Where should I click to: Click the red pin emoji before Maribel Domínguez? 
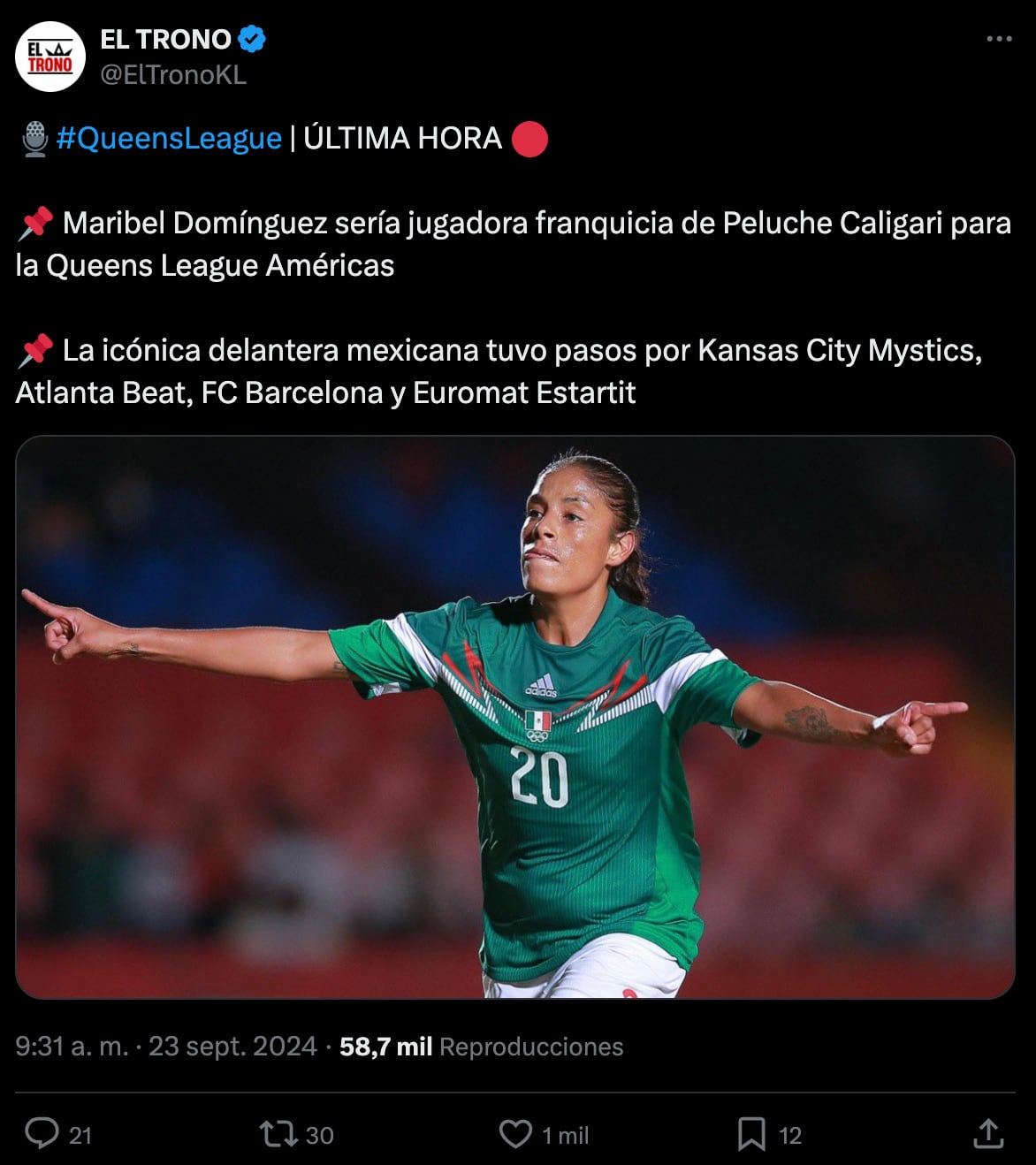point(33,222)
